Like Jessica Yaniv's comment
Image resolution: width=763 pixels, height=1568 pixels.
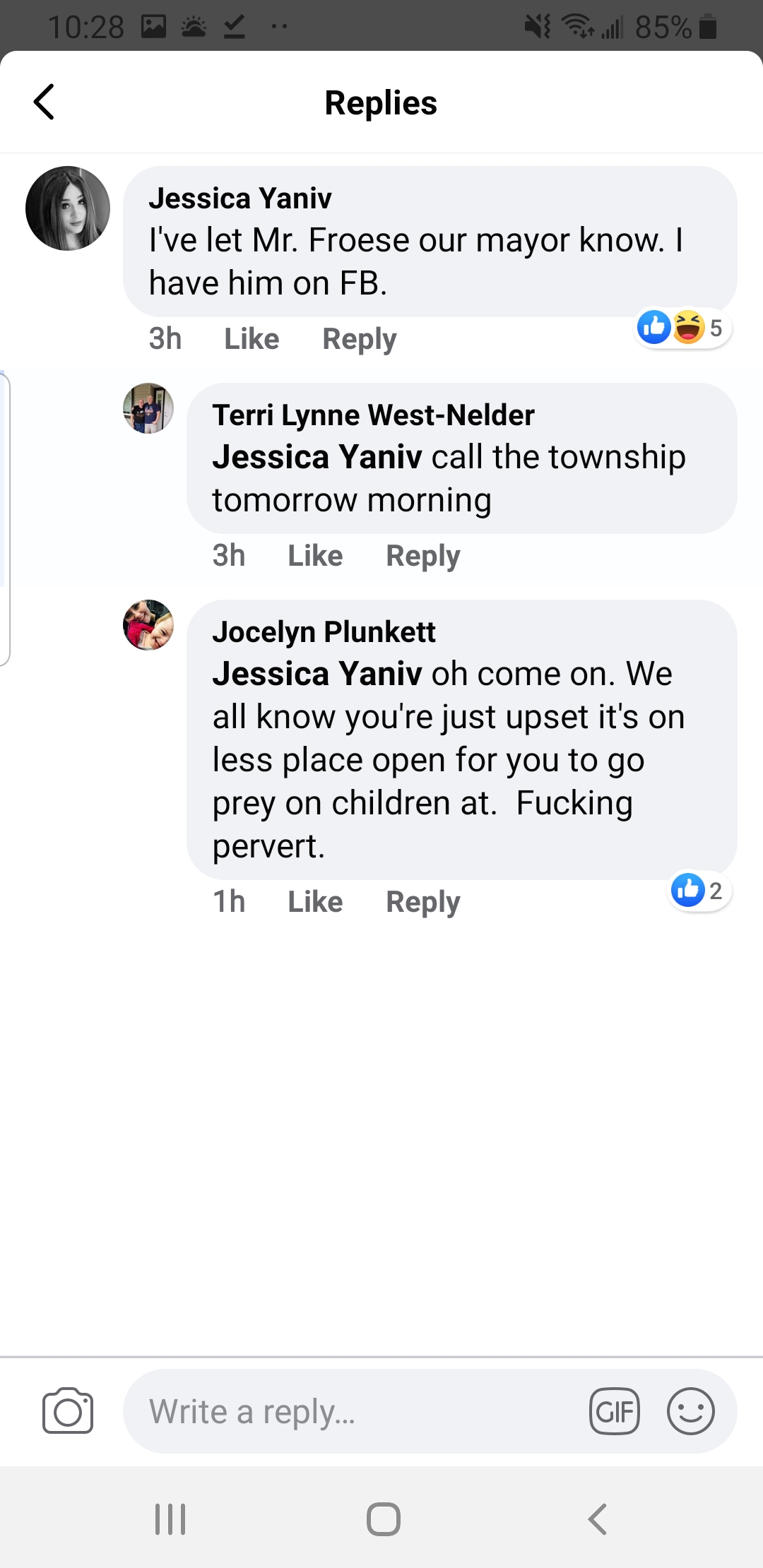pos(252,339)
